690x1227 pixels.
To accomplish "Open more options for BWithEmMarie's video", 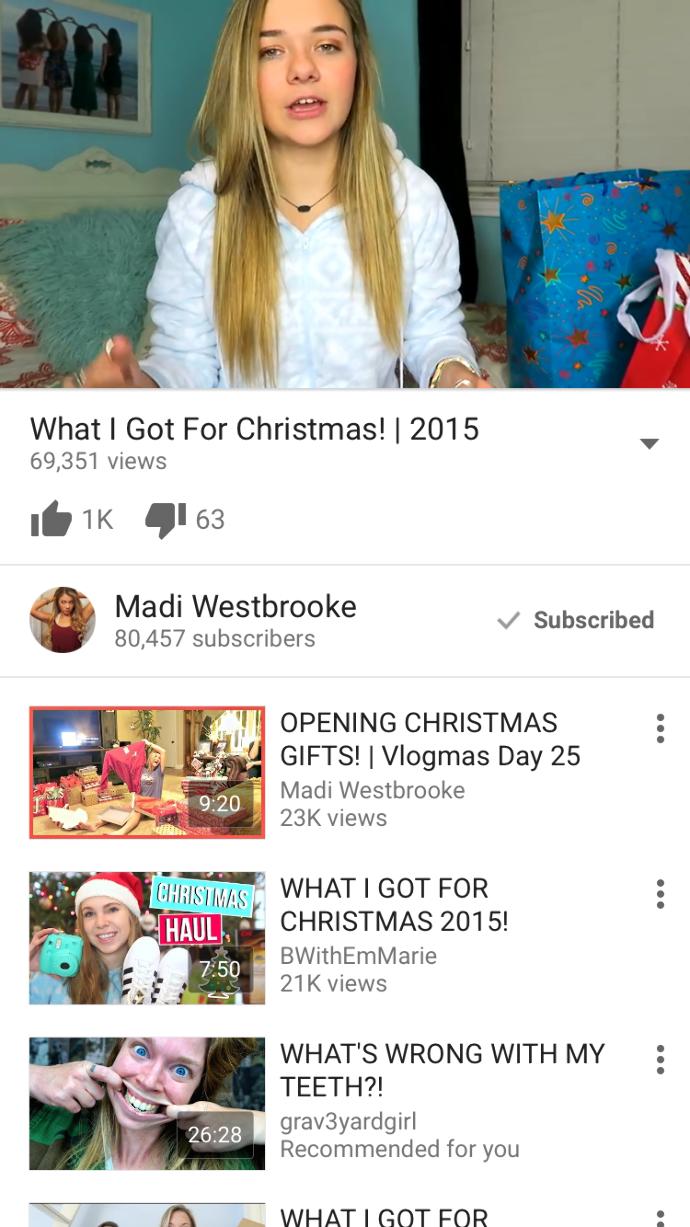I will click(660, 894).
